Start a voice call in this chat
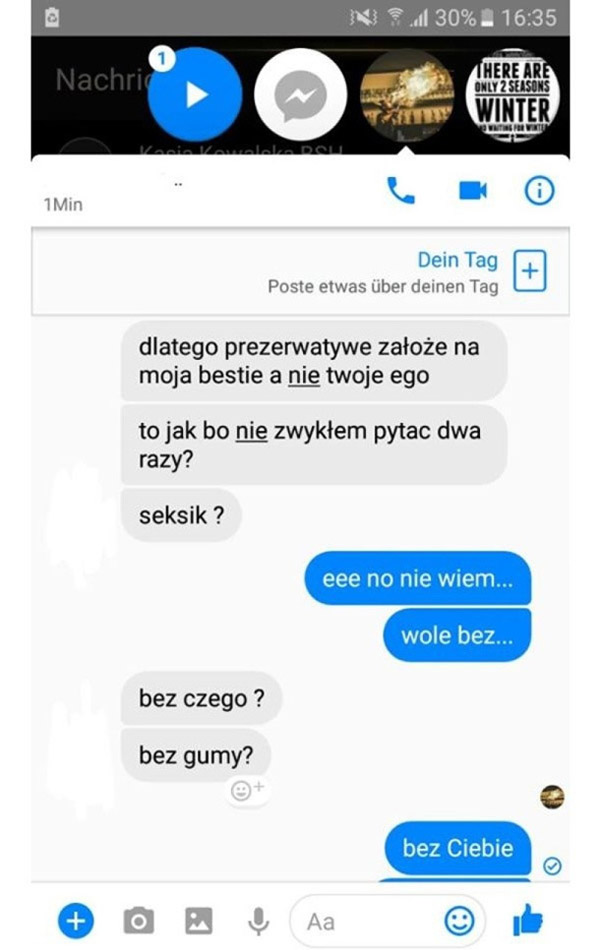 401,192
